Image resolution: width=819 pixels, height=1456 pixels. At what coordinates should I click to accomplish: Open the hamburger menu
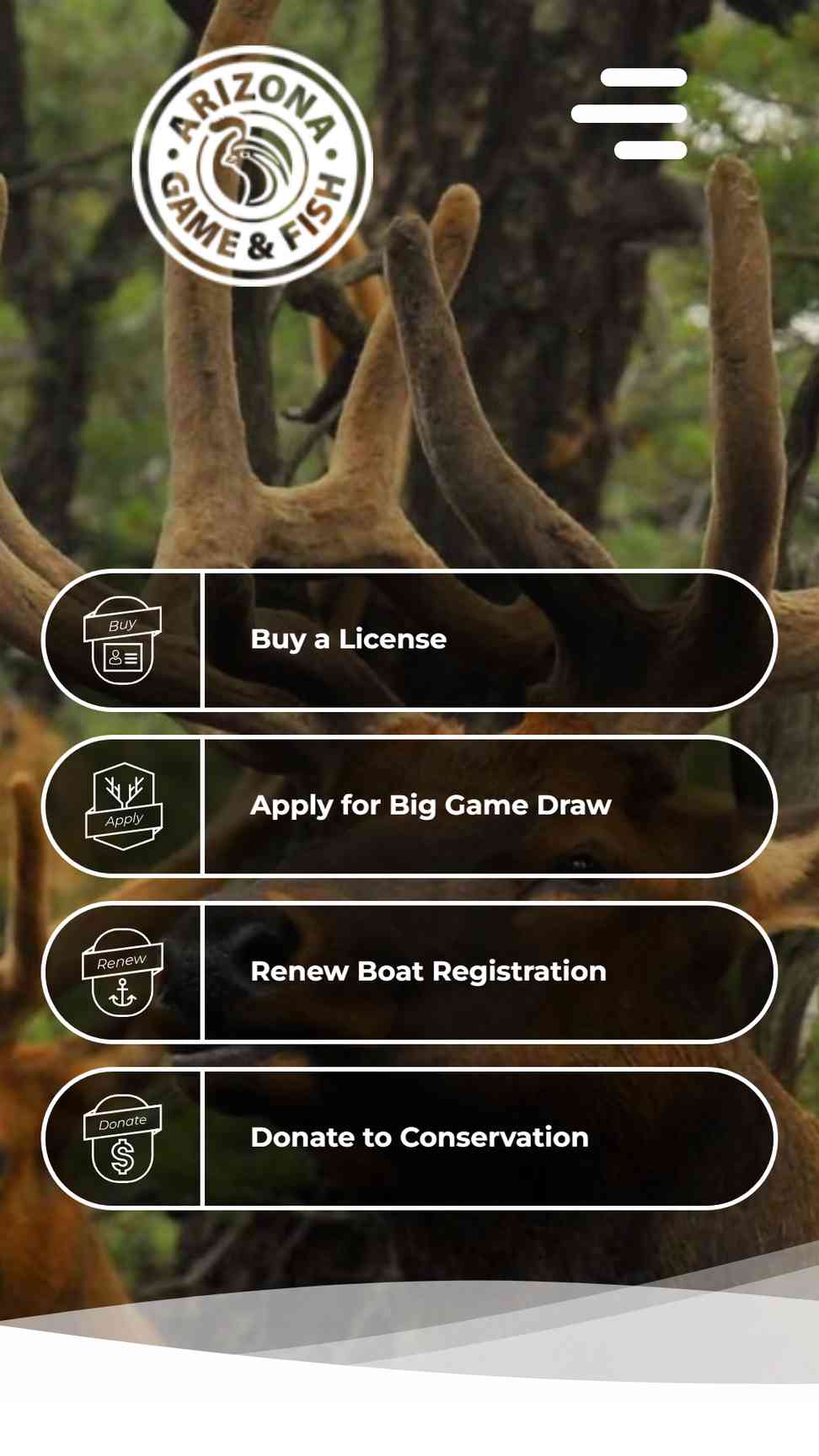pyautogui.click(x=630, y=114)
